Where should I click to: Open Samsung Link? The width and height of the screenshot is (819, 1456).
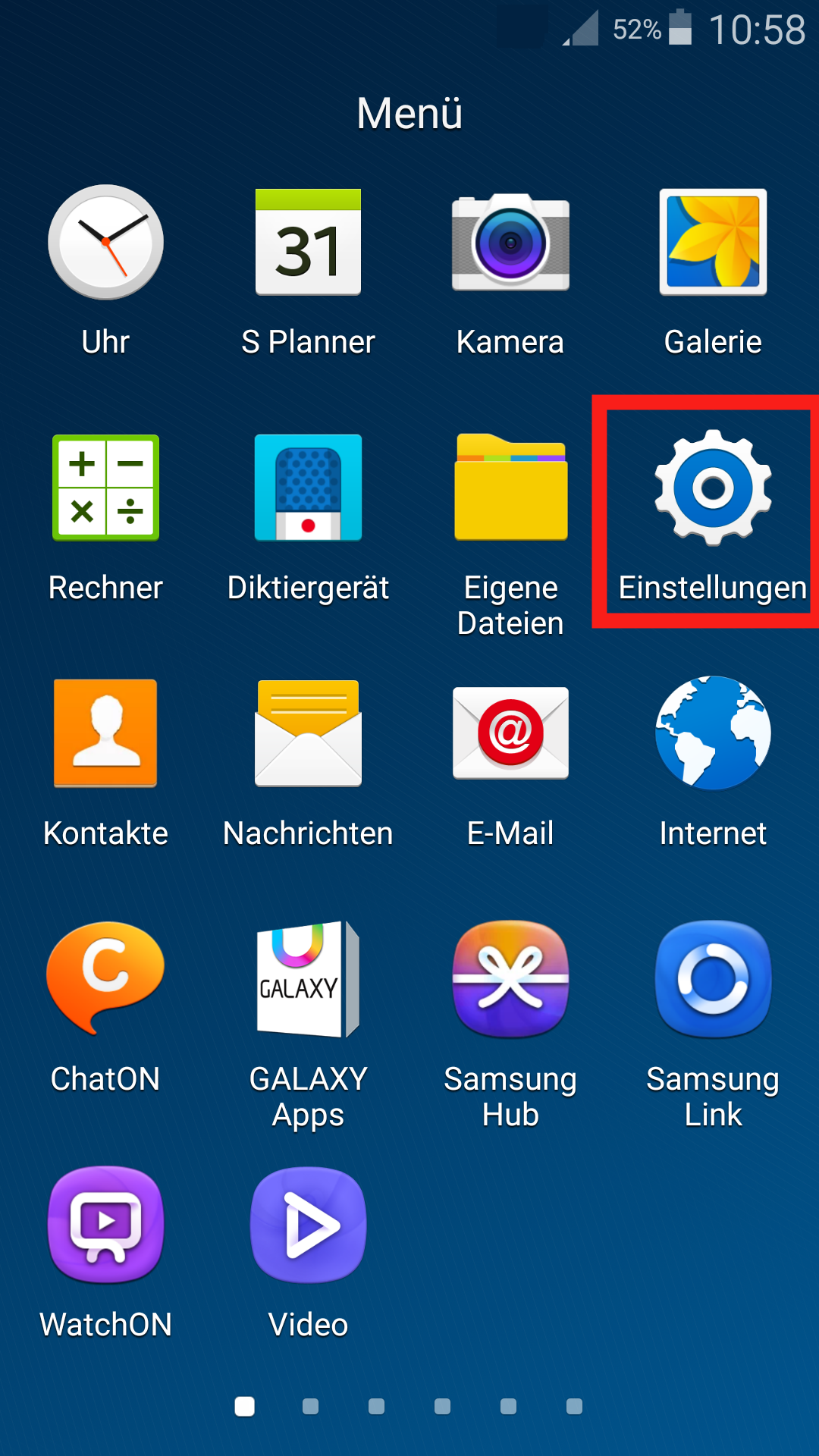point(713,978)
